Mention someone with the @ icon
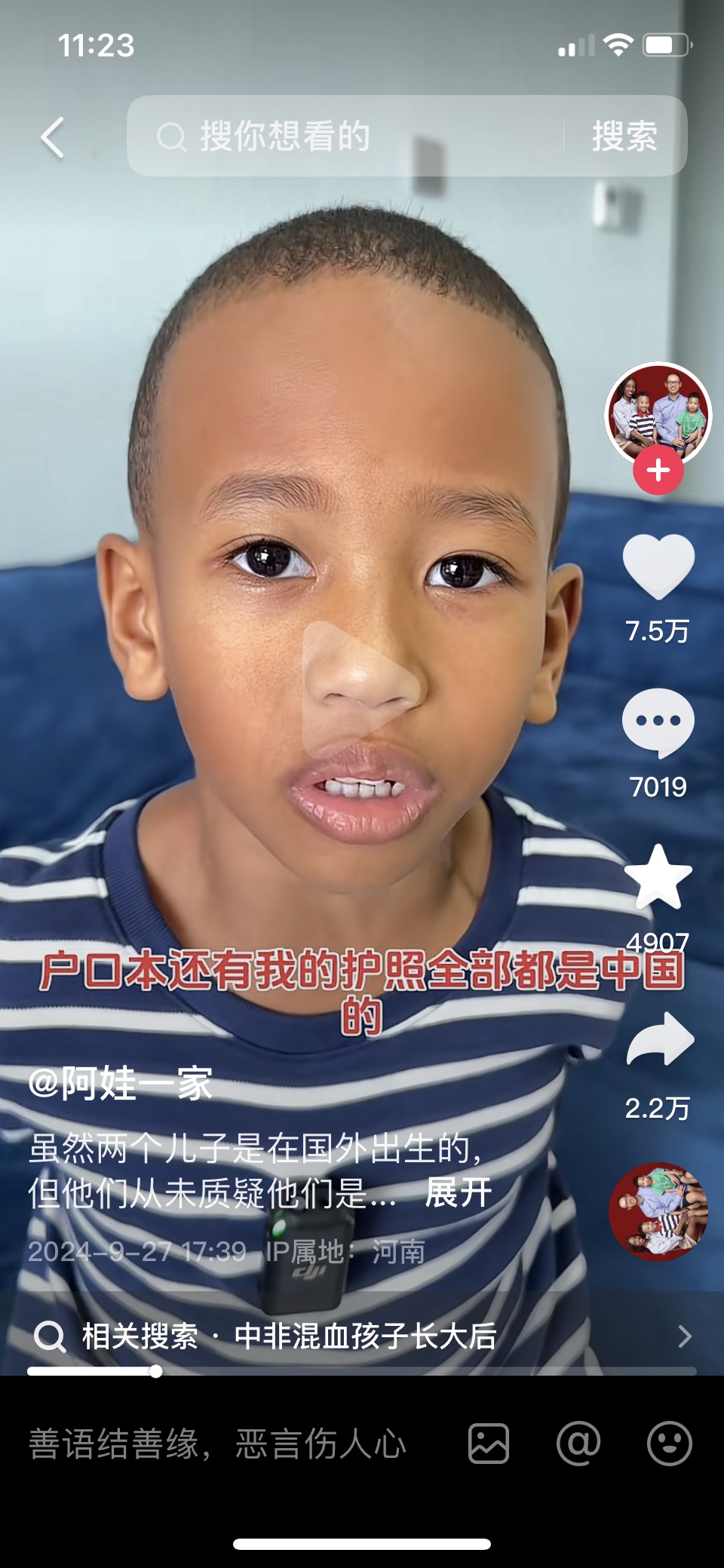This screenshot has width=724, height=1568. pos(578,1444)
